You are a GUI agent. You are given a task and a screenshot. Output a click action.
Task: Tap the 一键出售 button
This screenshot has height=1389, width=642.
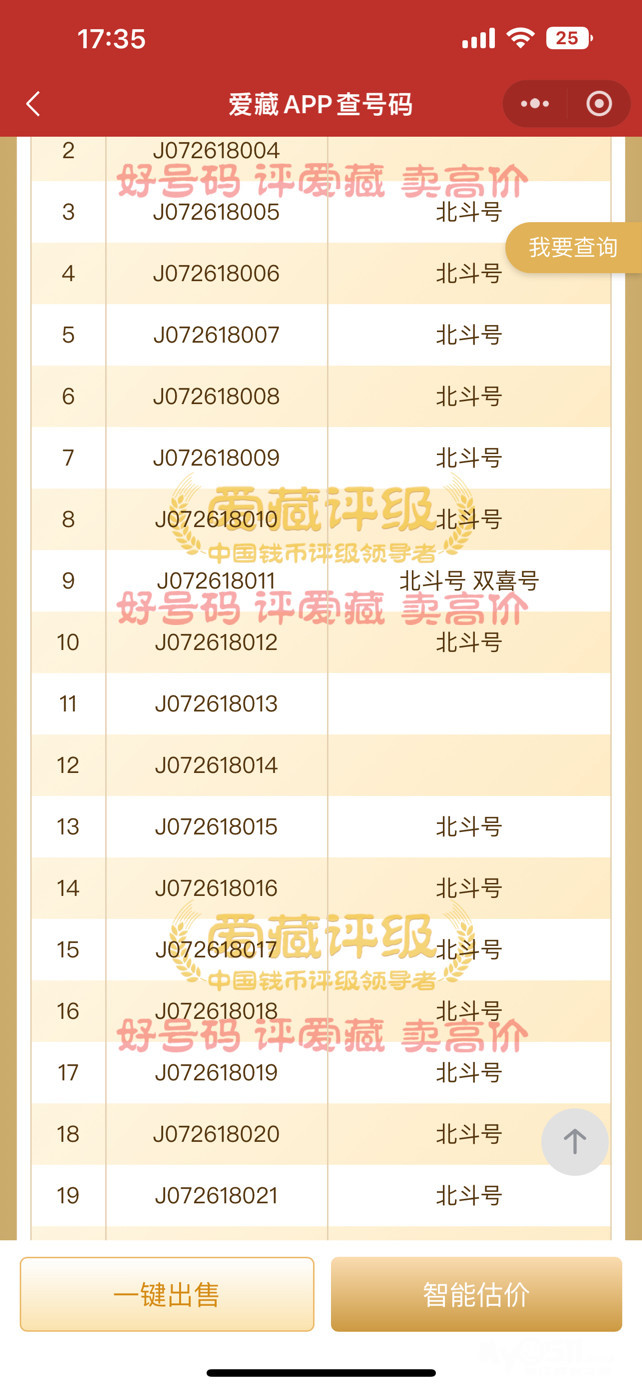coord(167,1295)
